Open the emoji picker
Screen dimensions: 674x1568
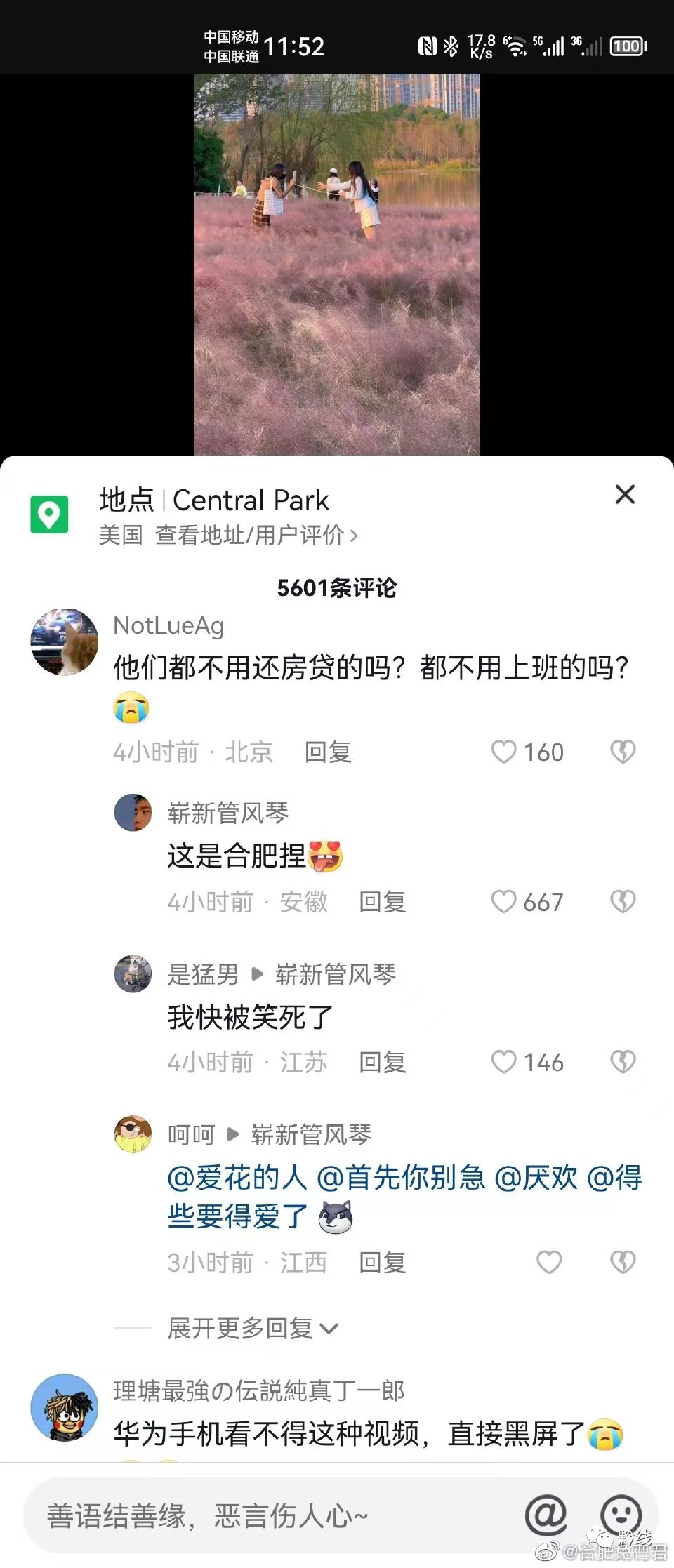click(621, 1515)
